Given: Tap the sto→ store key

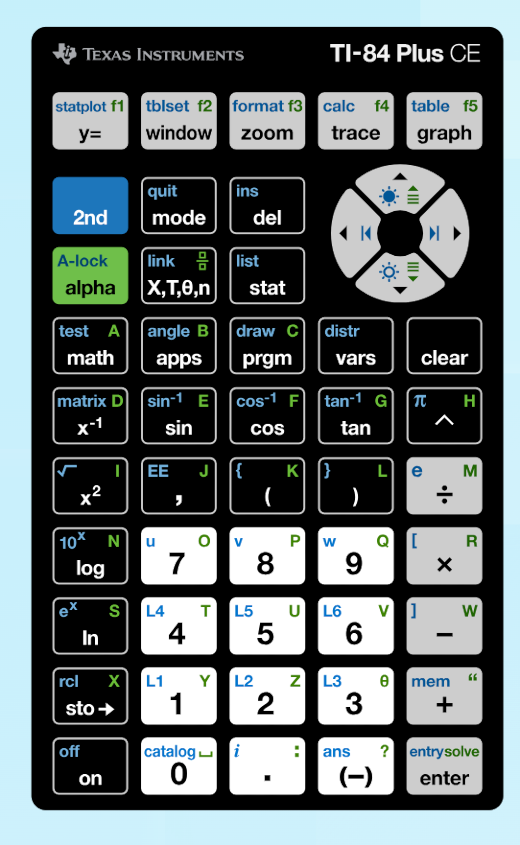Looking at the screenshot, I should [x=90, y=696].
